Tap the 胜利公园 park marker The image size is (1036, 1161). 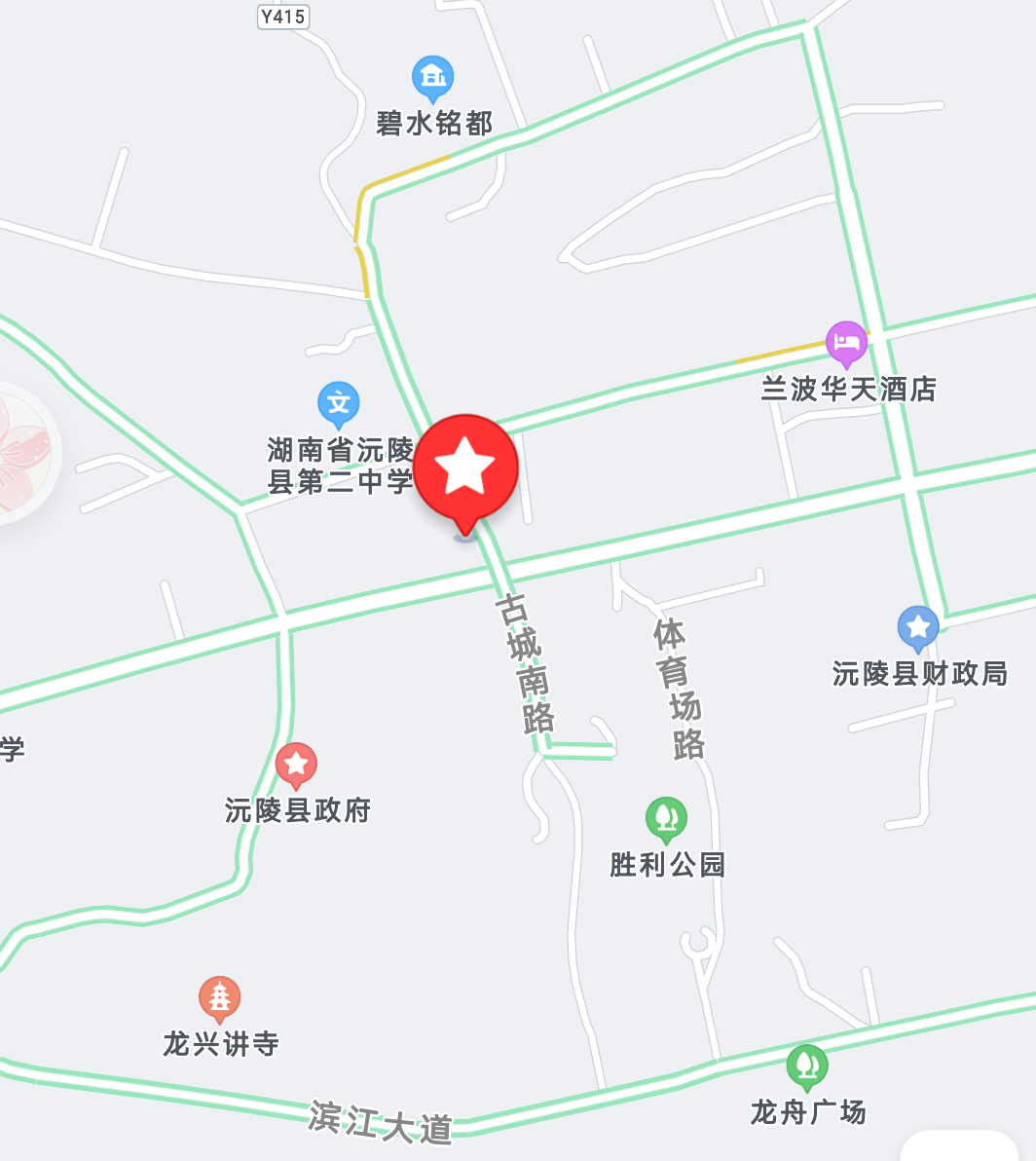click(x=666, y=817)
